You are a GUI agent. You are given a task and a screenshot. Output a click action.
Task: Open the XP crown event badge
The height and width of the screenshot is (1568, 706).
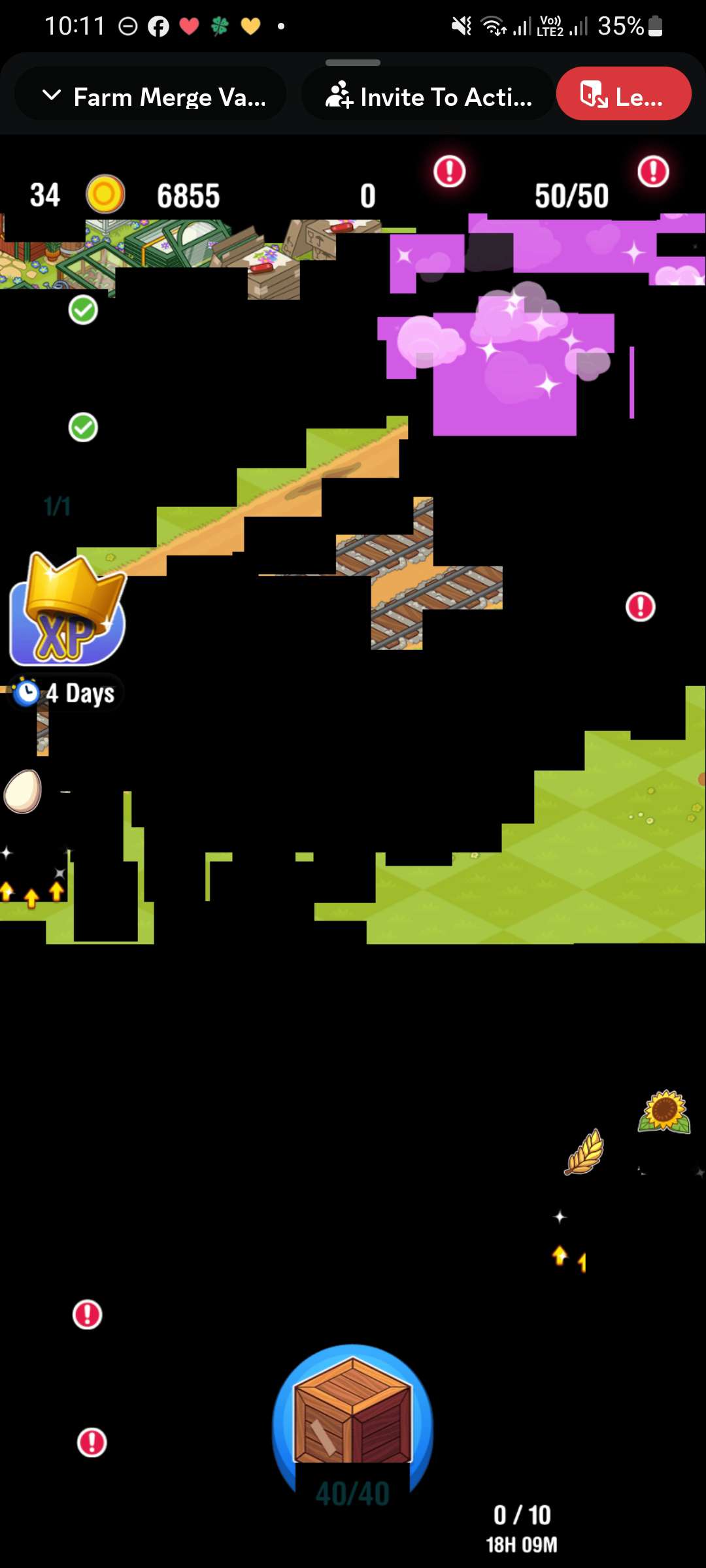click(x=67, y=611)
